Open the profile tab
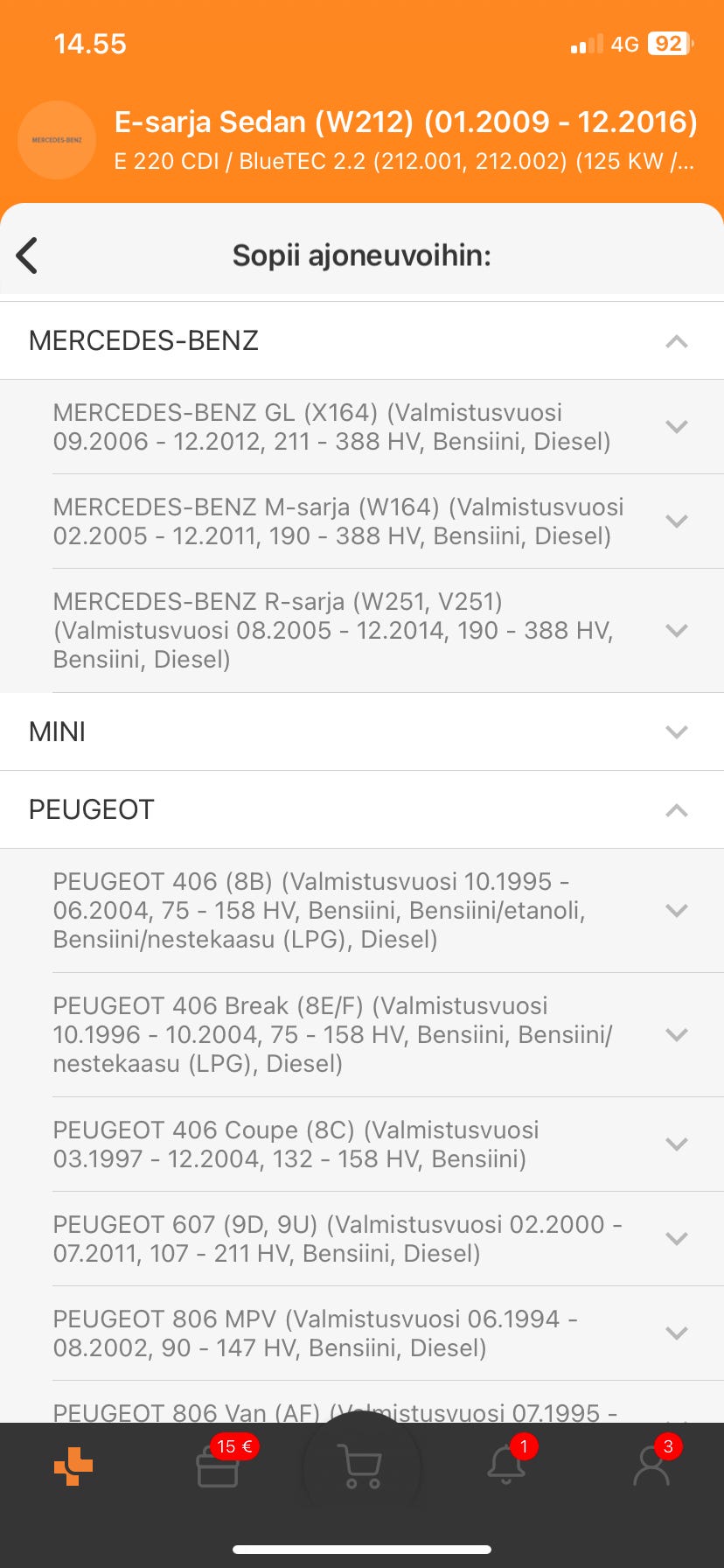 click(651, 1466)
